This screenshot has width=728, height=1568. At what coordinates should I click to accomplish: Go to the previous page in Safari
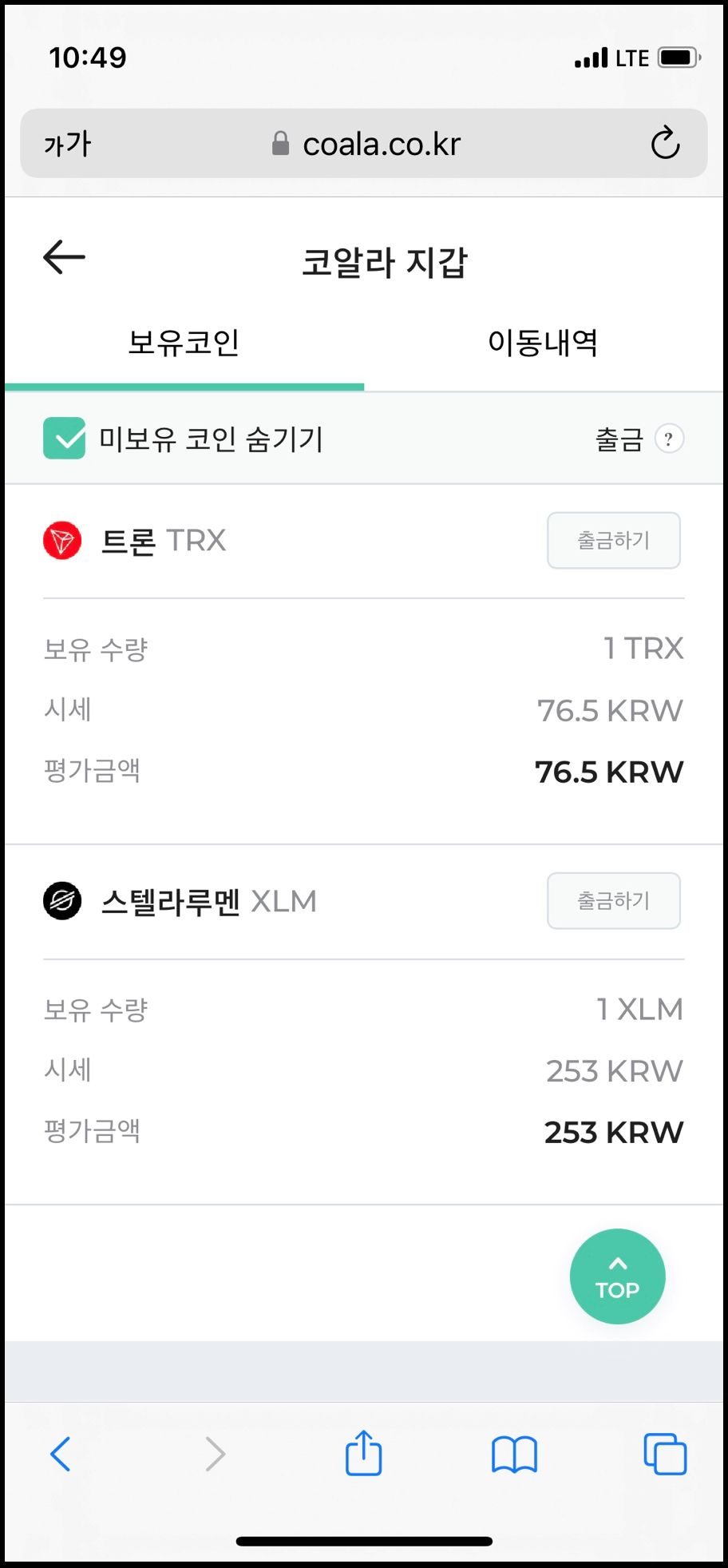click(x=61, y=1454)
